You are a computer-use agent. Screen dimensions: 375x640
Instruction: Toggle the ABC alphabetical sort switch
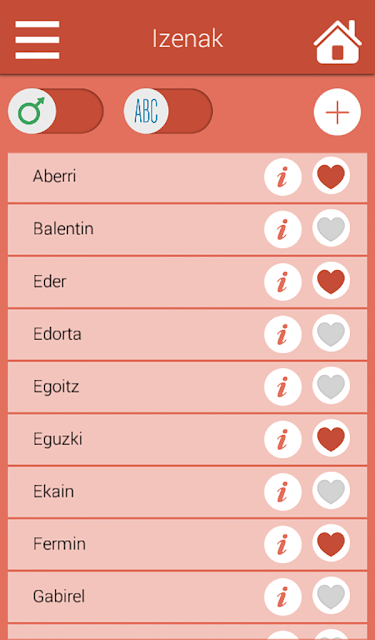pyautogui.click(x=168, y=111)
